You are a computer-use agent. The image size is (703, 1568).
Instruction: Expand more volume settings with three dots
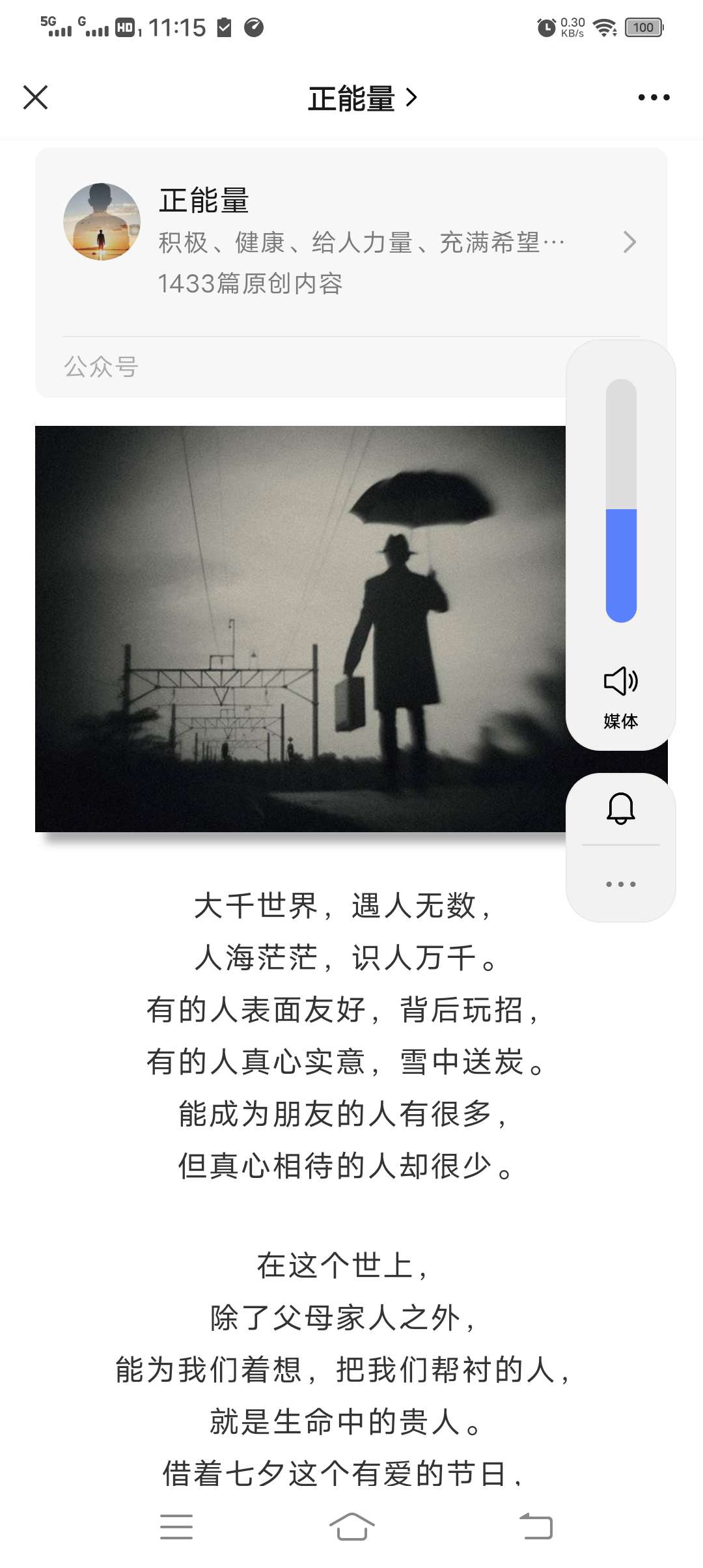click(621, 884)
